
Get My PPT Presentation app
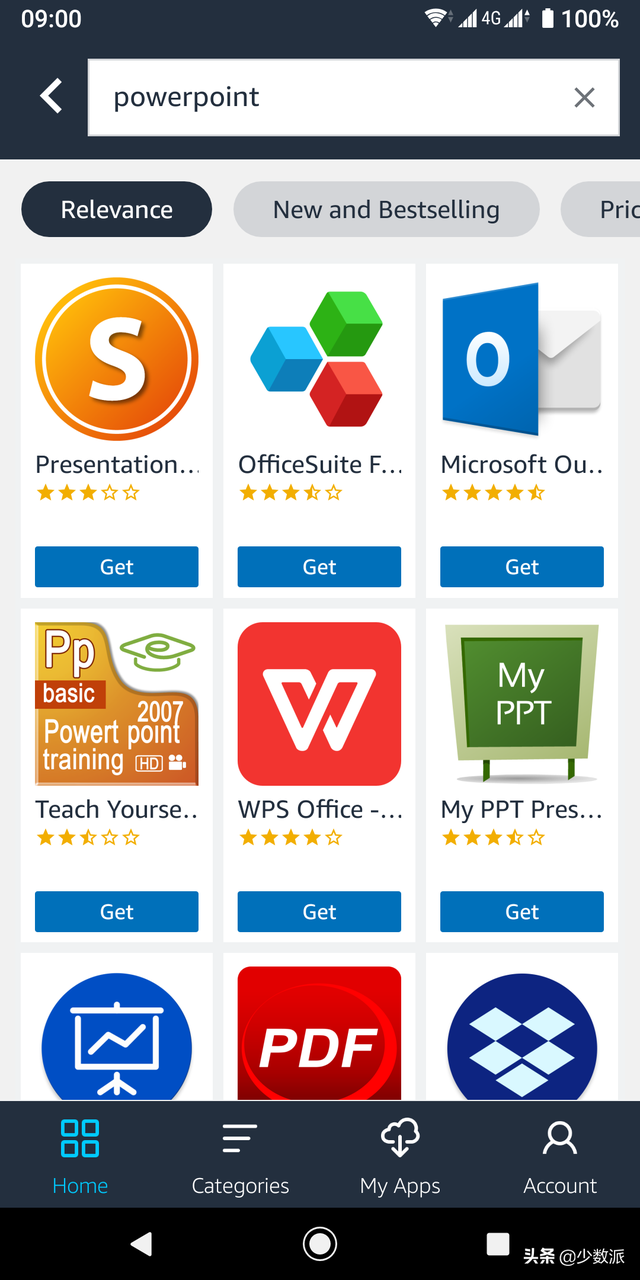pyautogui.click(x=522, y=912)
